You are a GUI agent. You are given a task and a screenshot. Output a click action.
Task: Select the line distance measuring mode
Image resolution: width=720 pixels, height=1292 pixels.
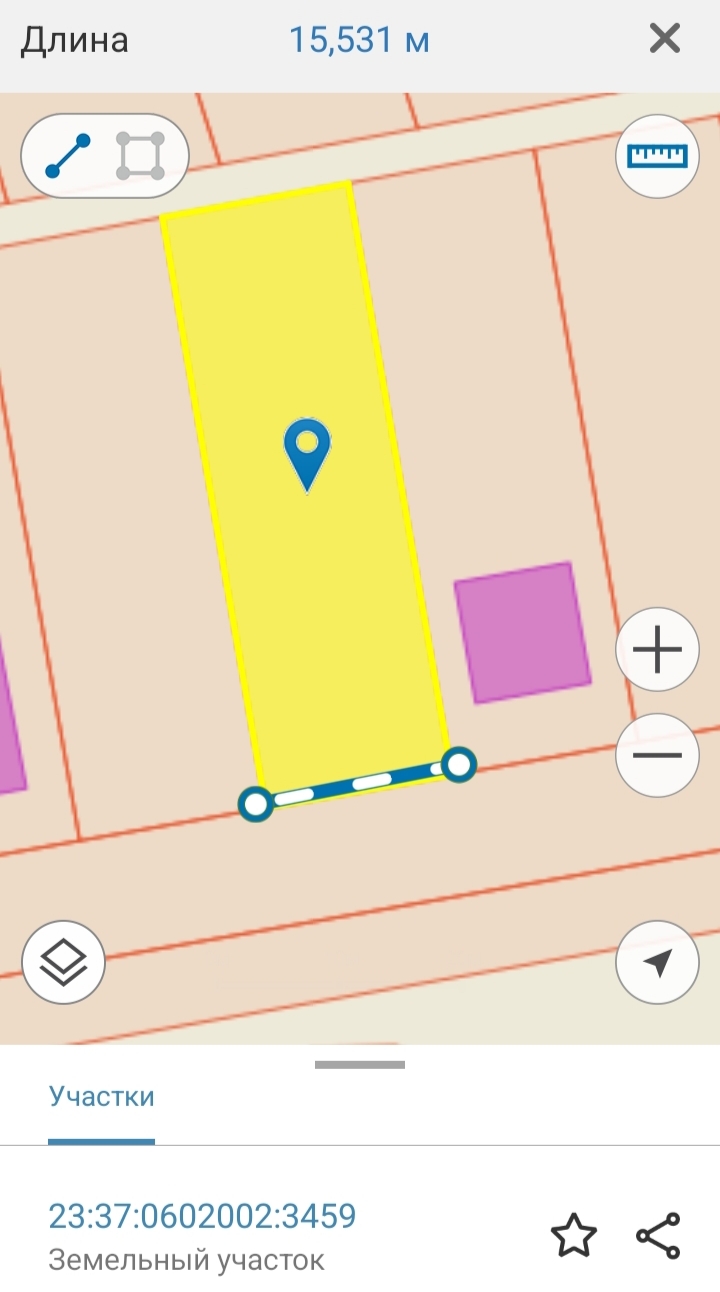[x=68, y=157]
